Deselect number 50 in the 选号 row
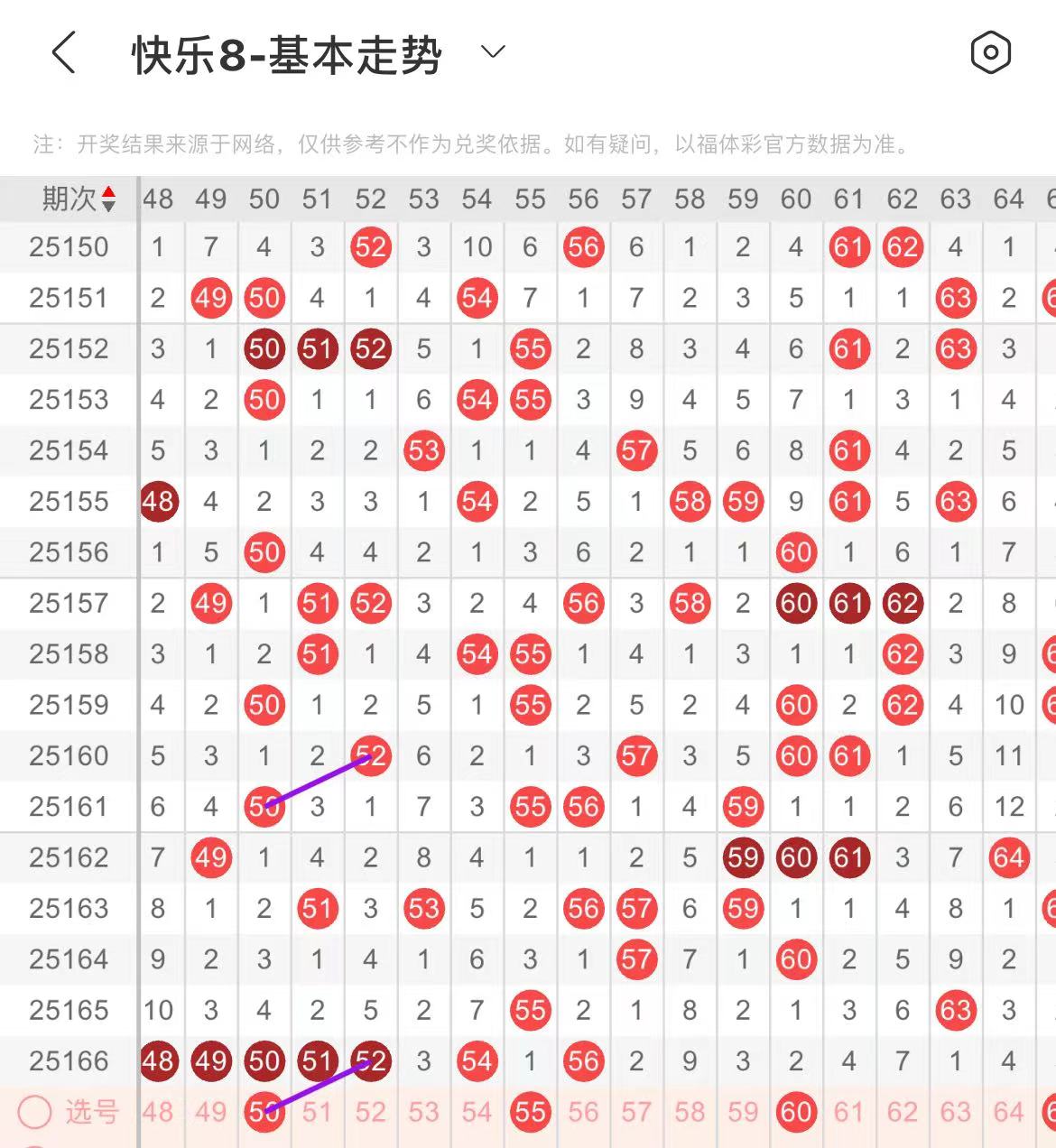The image size is (1056, 1148). [264, 1112]
